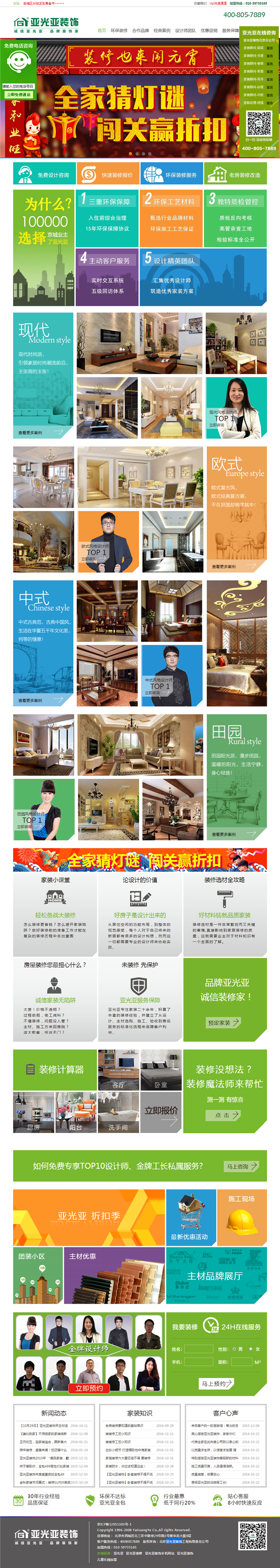
Task: Tap the 免费设计咨询 button
Action: pos(45,175)
